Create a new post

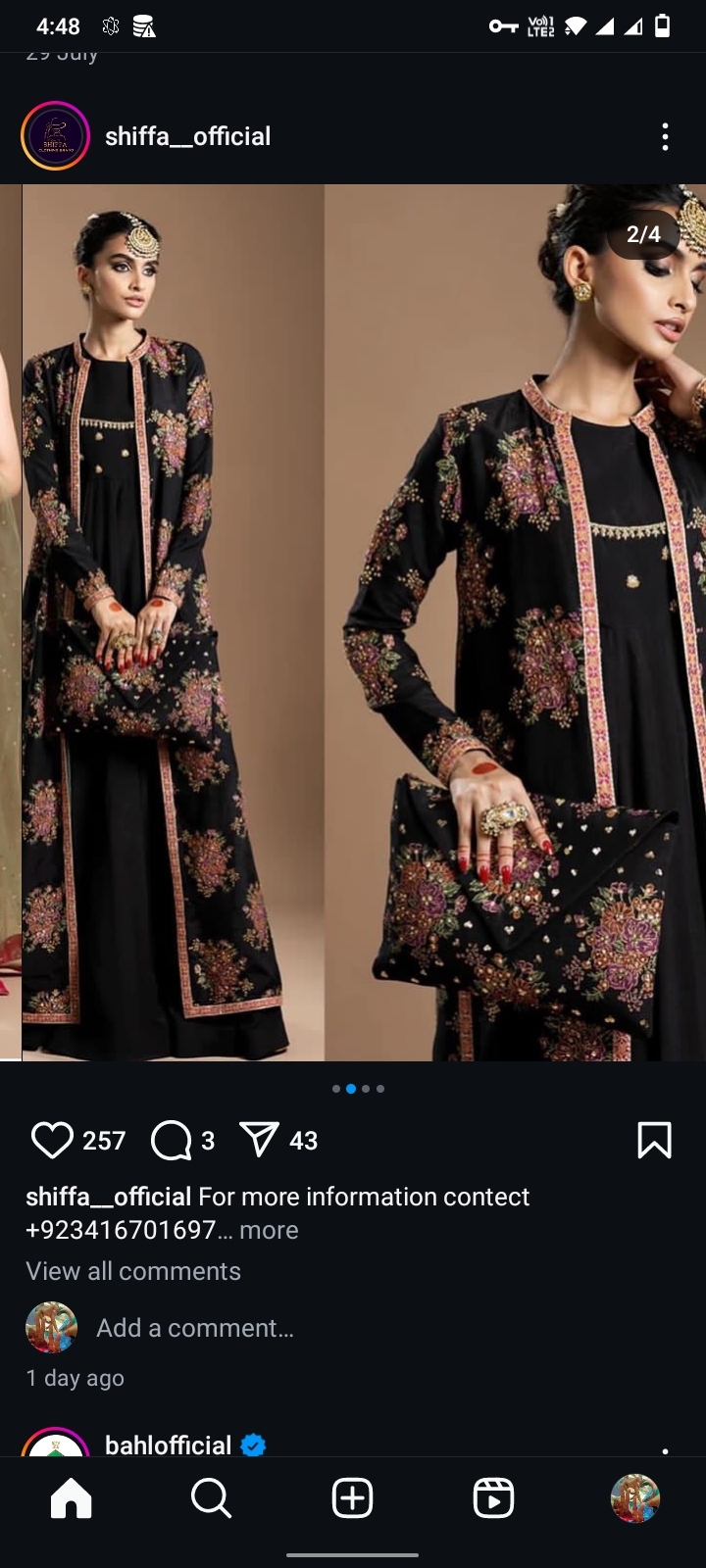pyautogui.click(x=352, y=1498)
